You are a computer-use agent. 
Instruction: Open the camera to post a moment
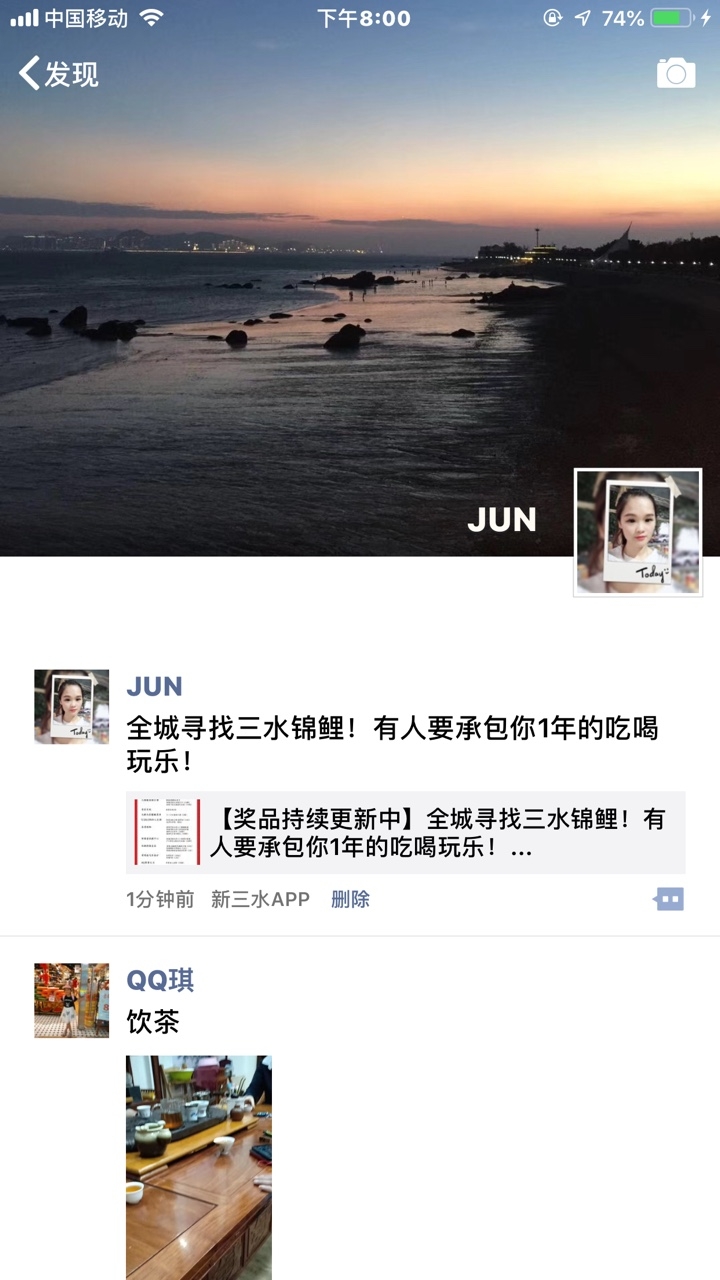click(x=675, y=73)
